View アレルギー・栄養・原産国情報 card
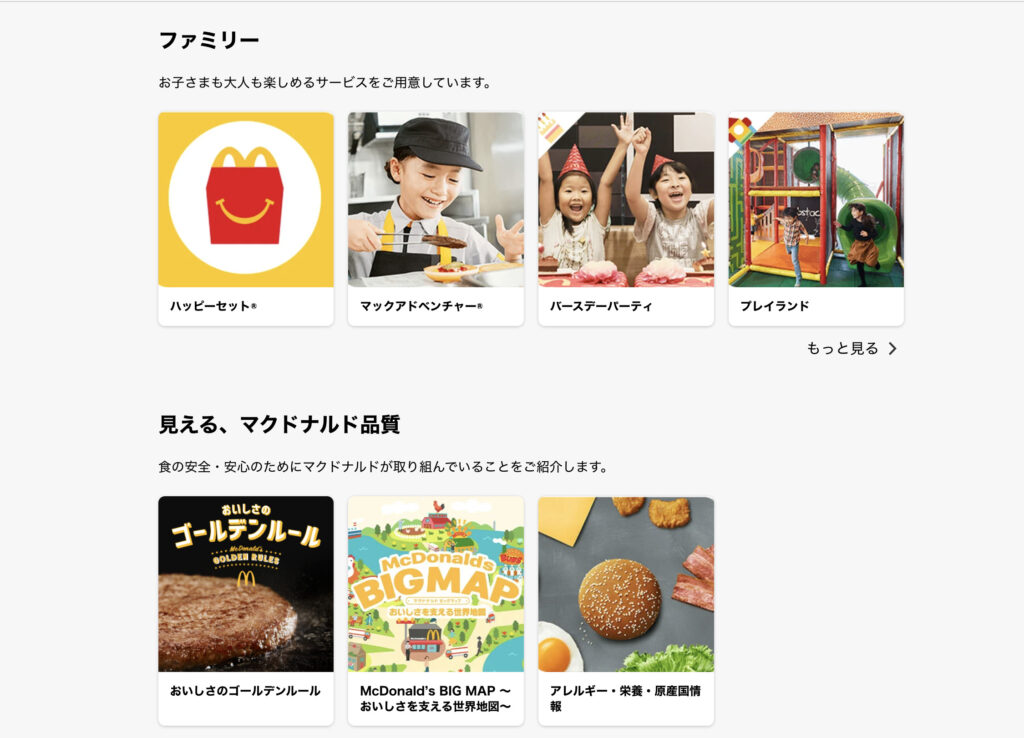The width and height of the screenshot is (1024, 738). (625, 610)
